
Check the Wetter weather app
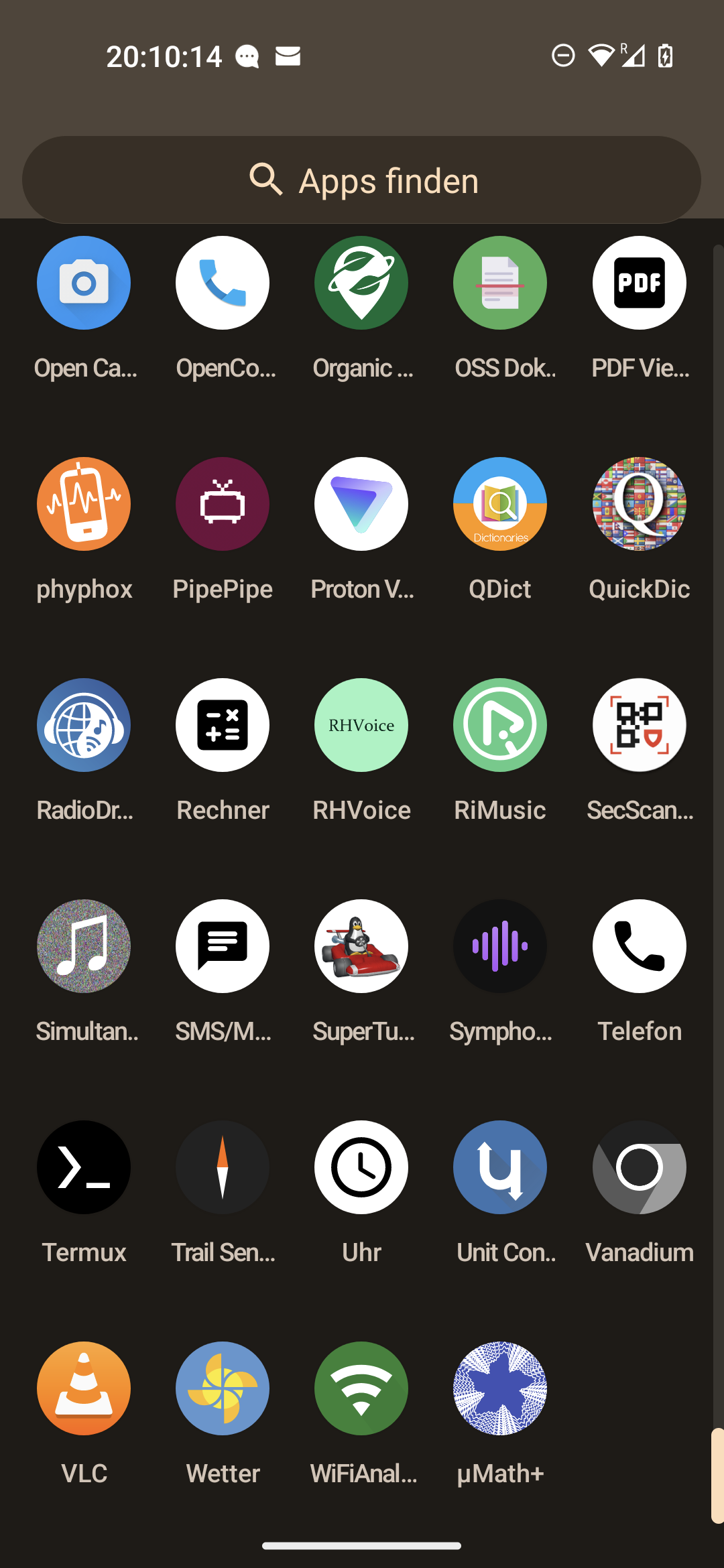(223, 1388)
